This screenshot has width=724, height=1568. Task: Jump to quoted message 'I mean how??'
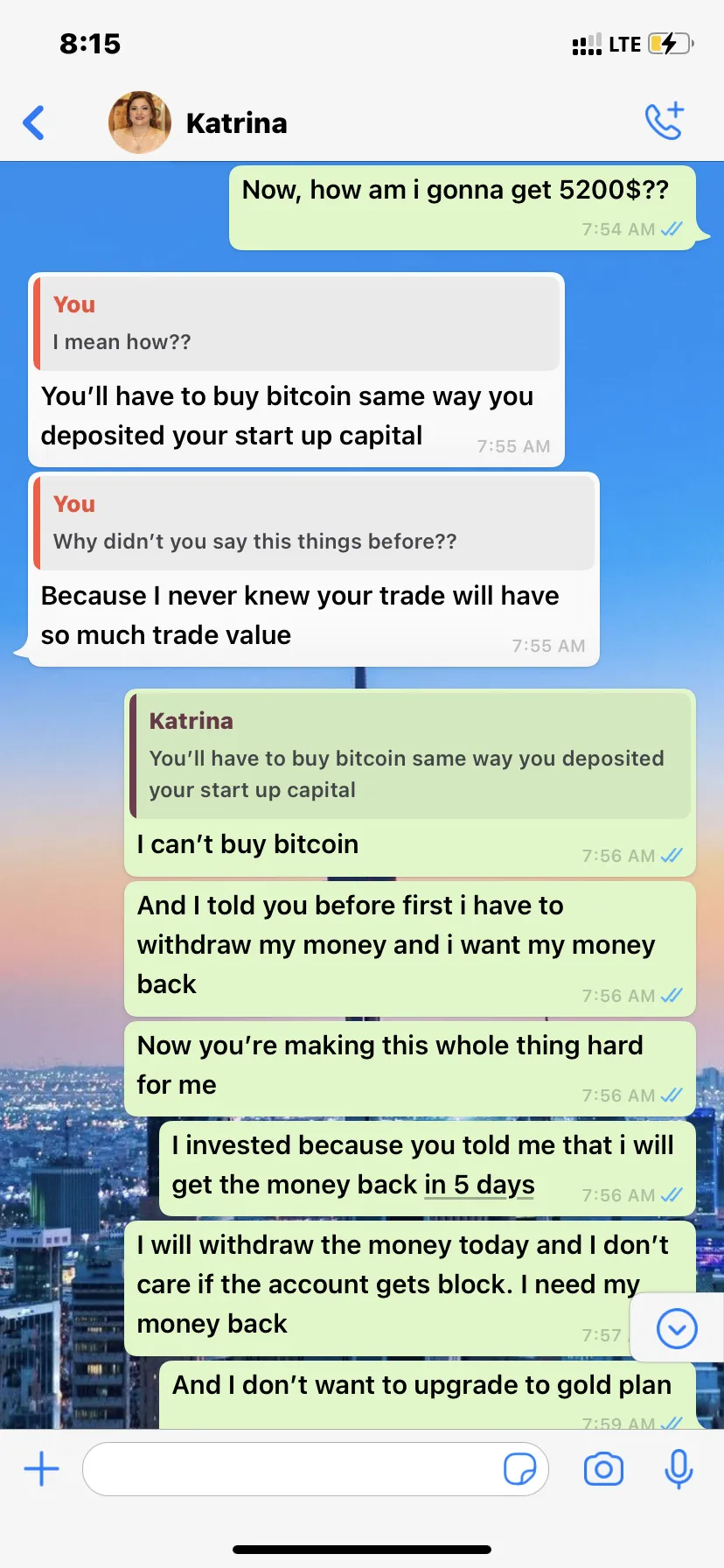296,324
